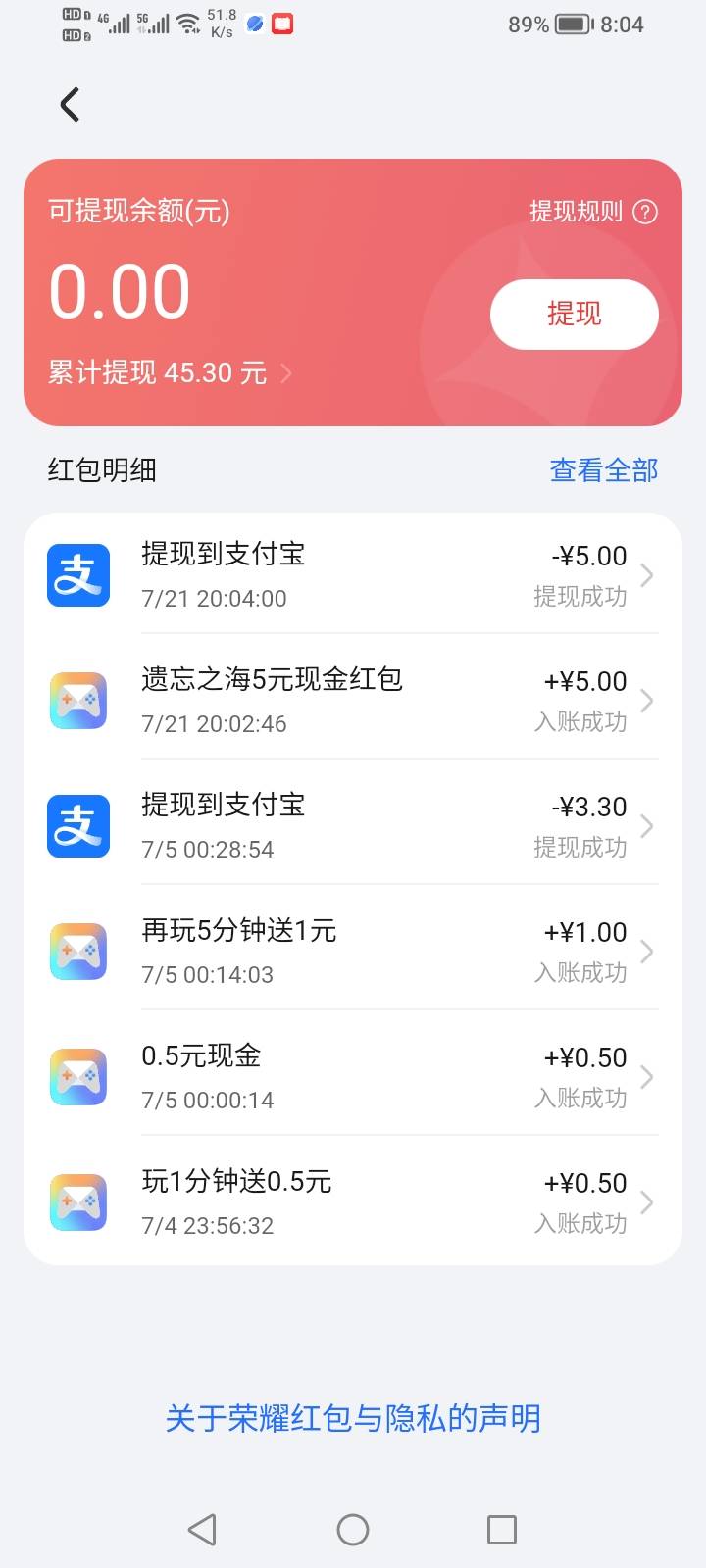Open 遗忘之海5元现金红包 entry
Viewport: 706px width, 1568px height.
tap(353, 700)
